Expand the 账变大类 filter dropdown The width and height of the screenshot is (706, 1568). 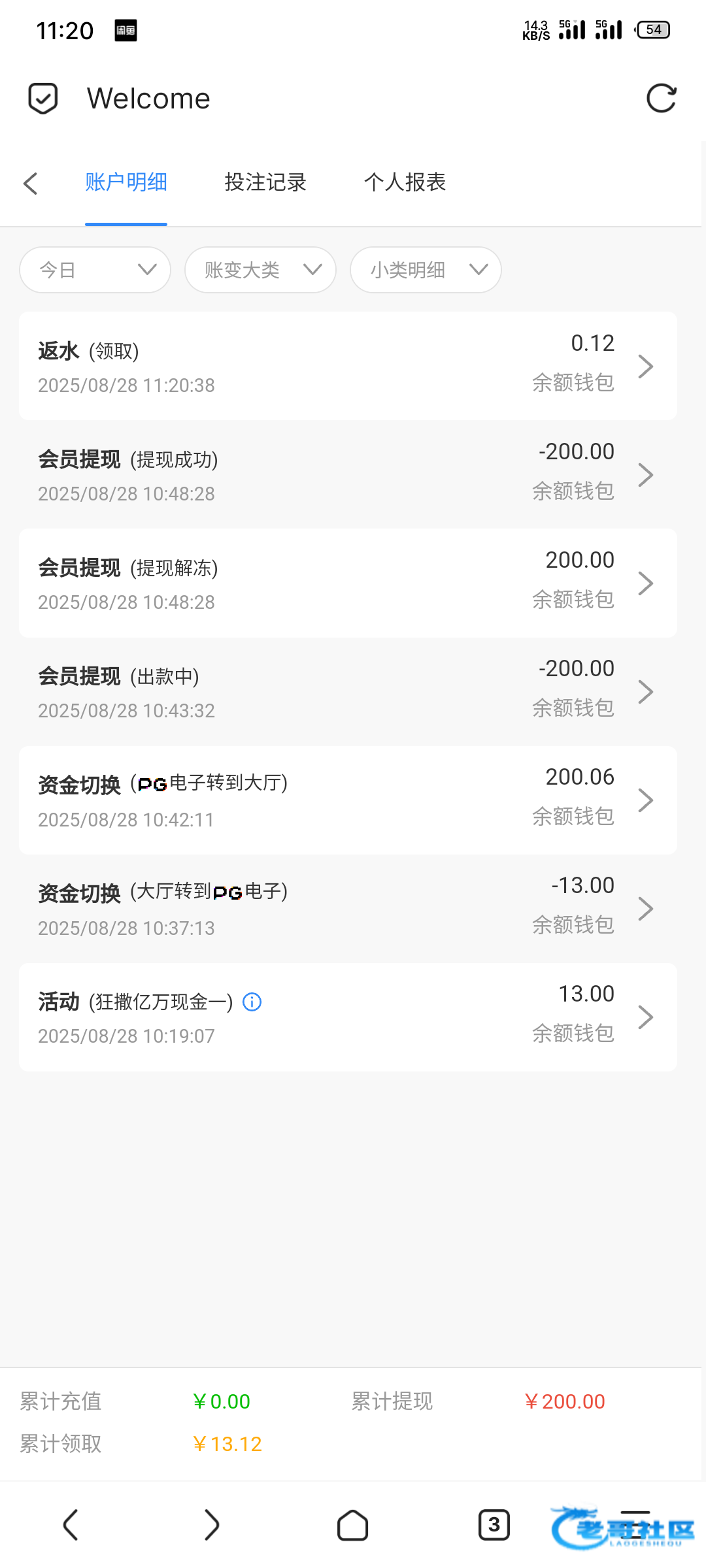(260, 270)
